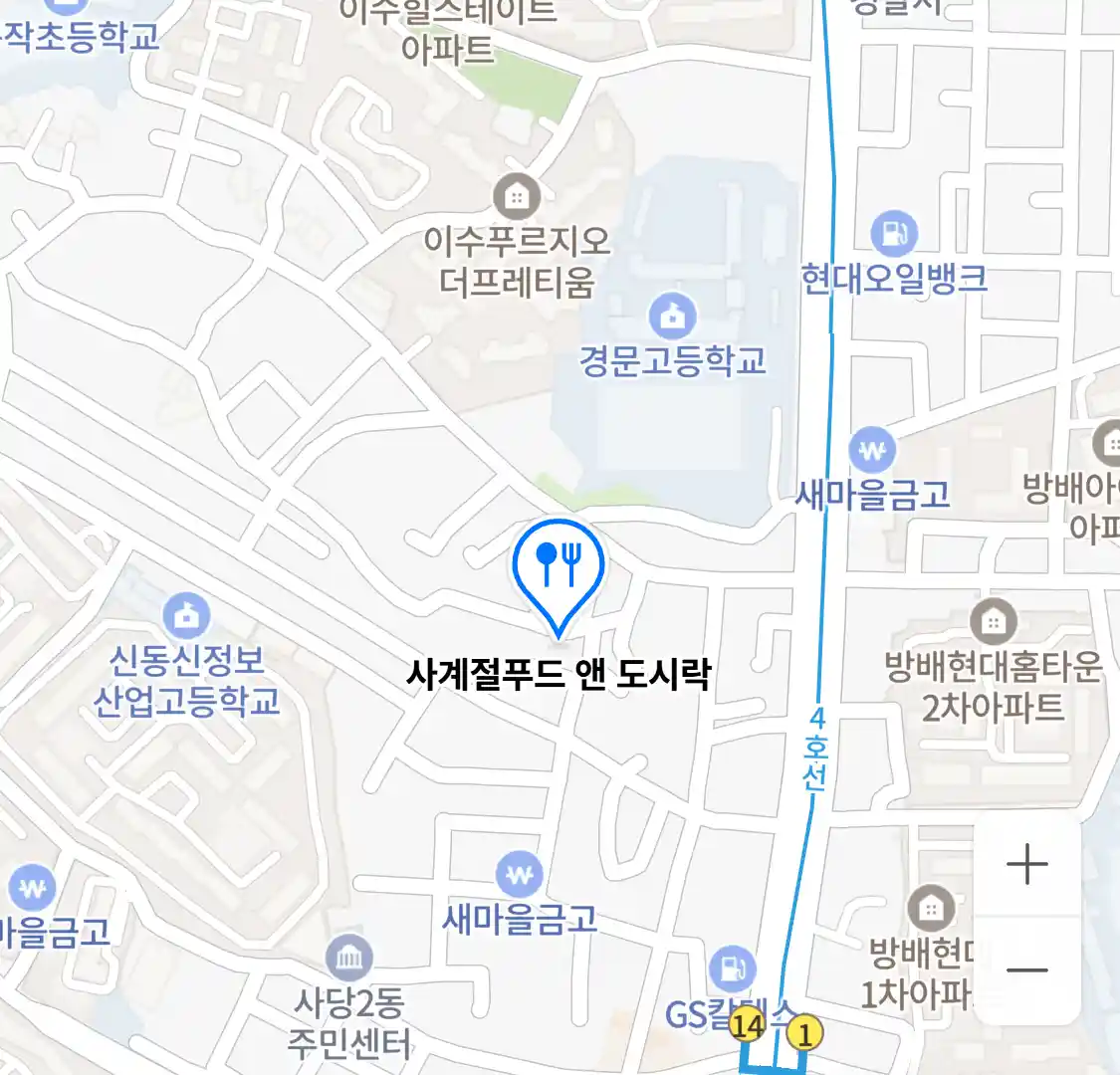Tap subway exit 1 marker
The height and width of the screenshot is (1075, 1120).
click(804, 1033)
